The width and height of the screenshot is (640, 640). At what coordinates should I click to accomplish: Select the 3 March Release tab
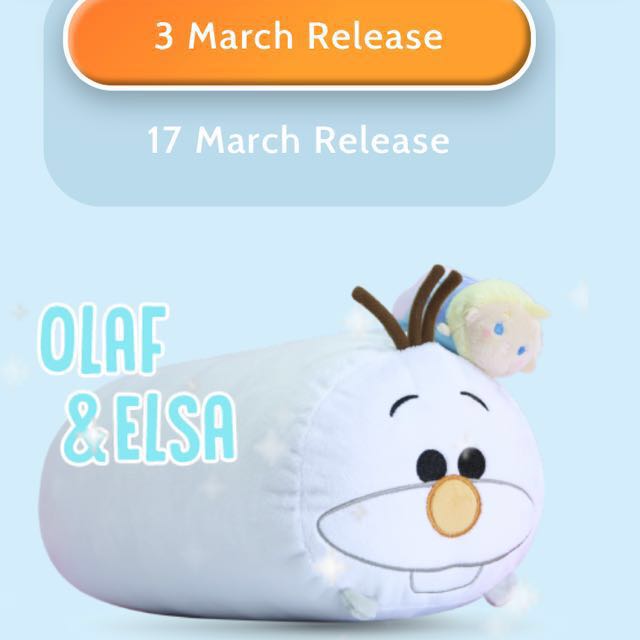coord(299,38)
